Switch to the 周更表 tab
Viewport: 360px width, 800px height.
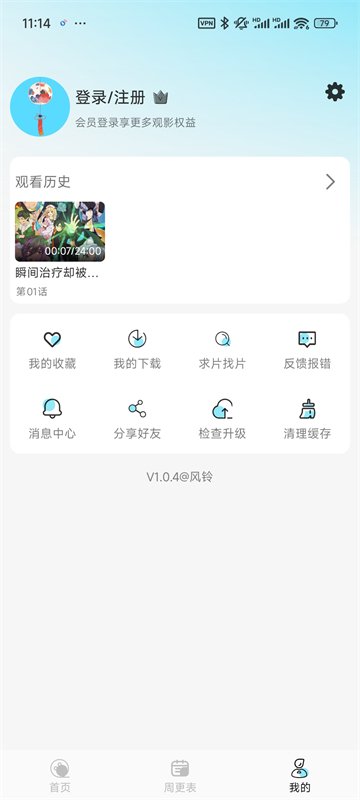click(180, 776)
